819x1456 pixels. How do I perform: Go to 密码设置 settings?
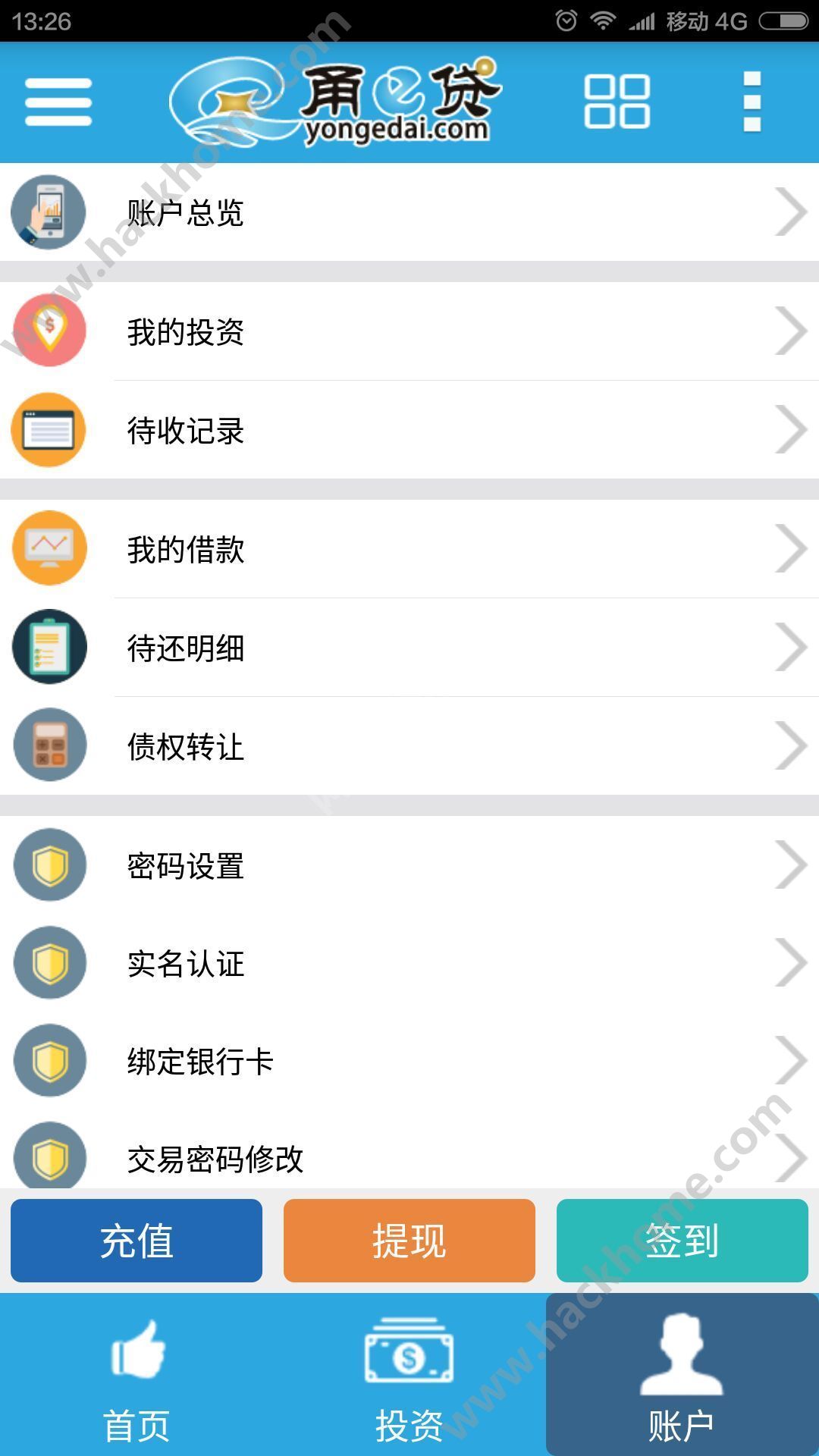[409, 865]
